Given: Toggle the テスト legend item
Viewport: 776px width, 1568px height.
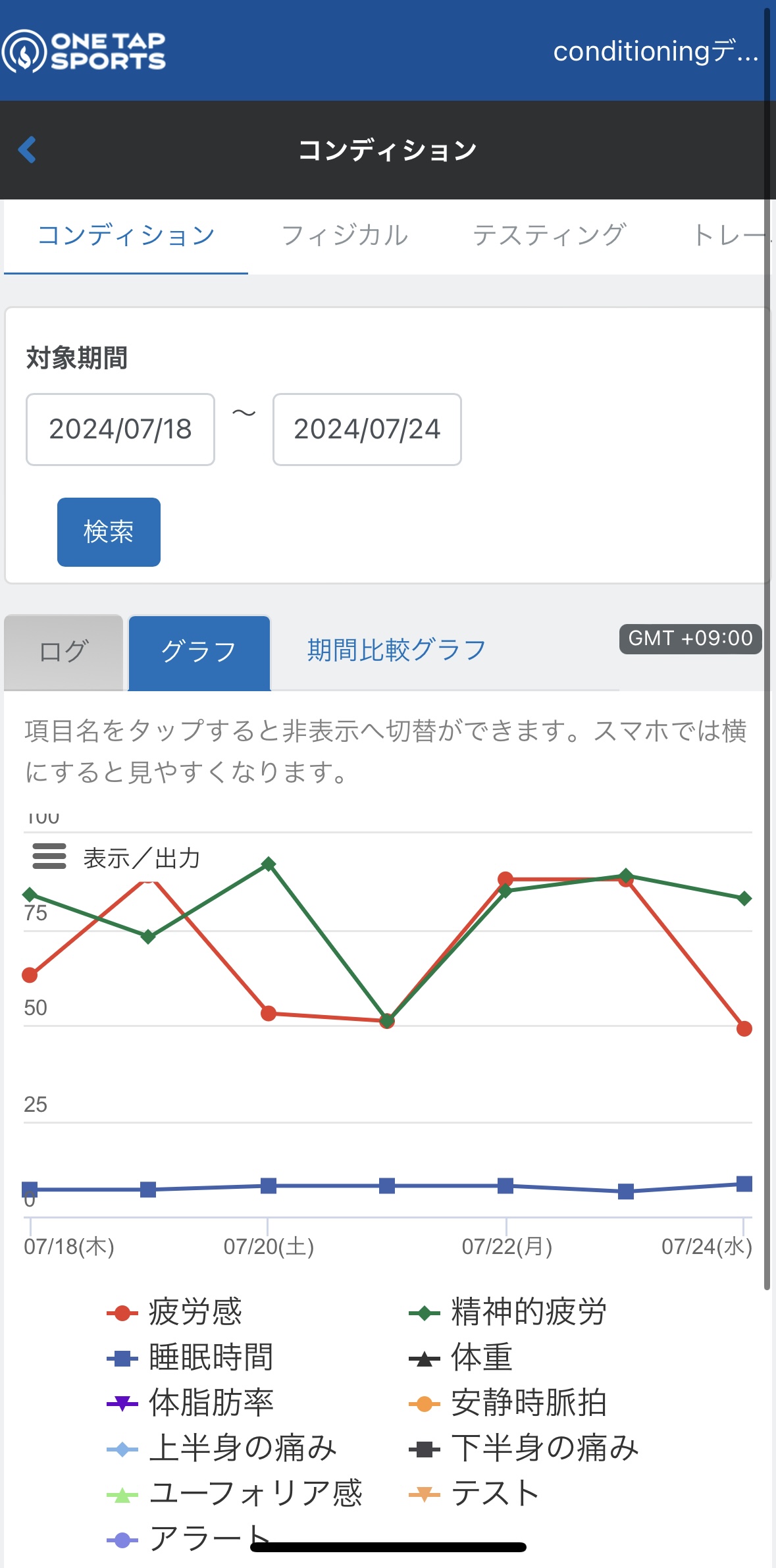Looking at the screenshot, I should [474, 1493].
